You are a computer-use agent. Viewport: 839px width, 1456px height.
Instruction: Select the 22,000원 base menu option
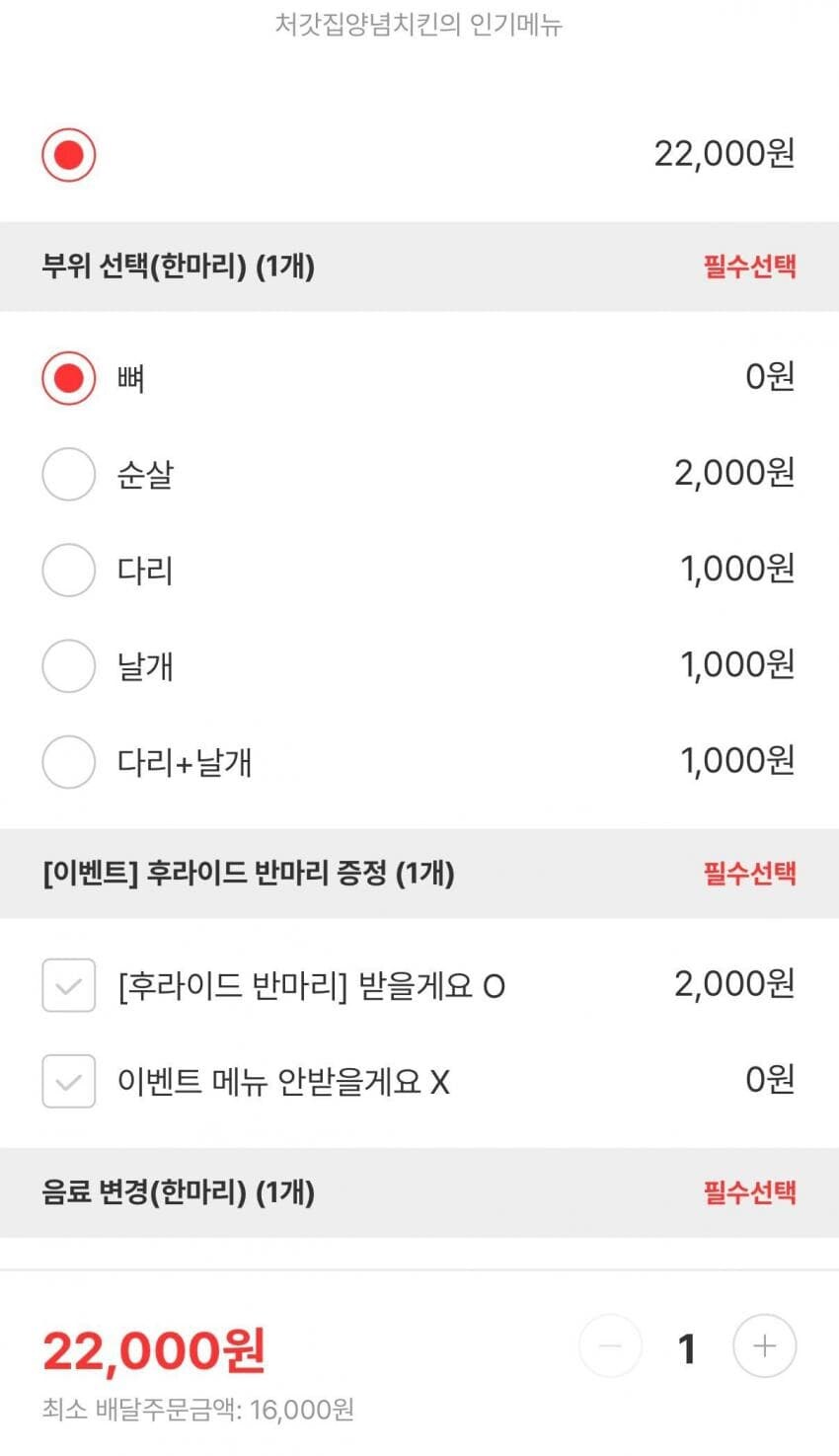68,154
